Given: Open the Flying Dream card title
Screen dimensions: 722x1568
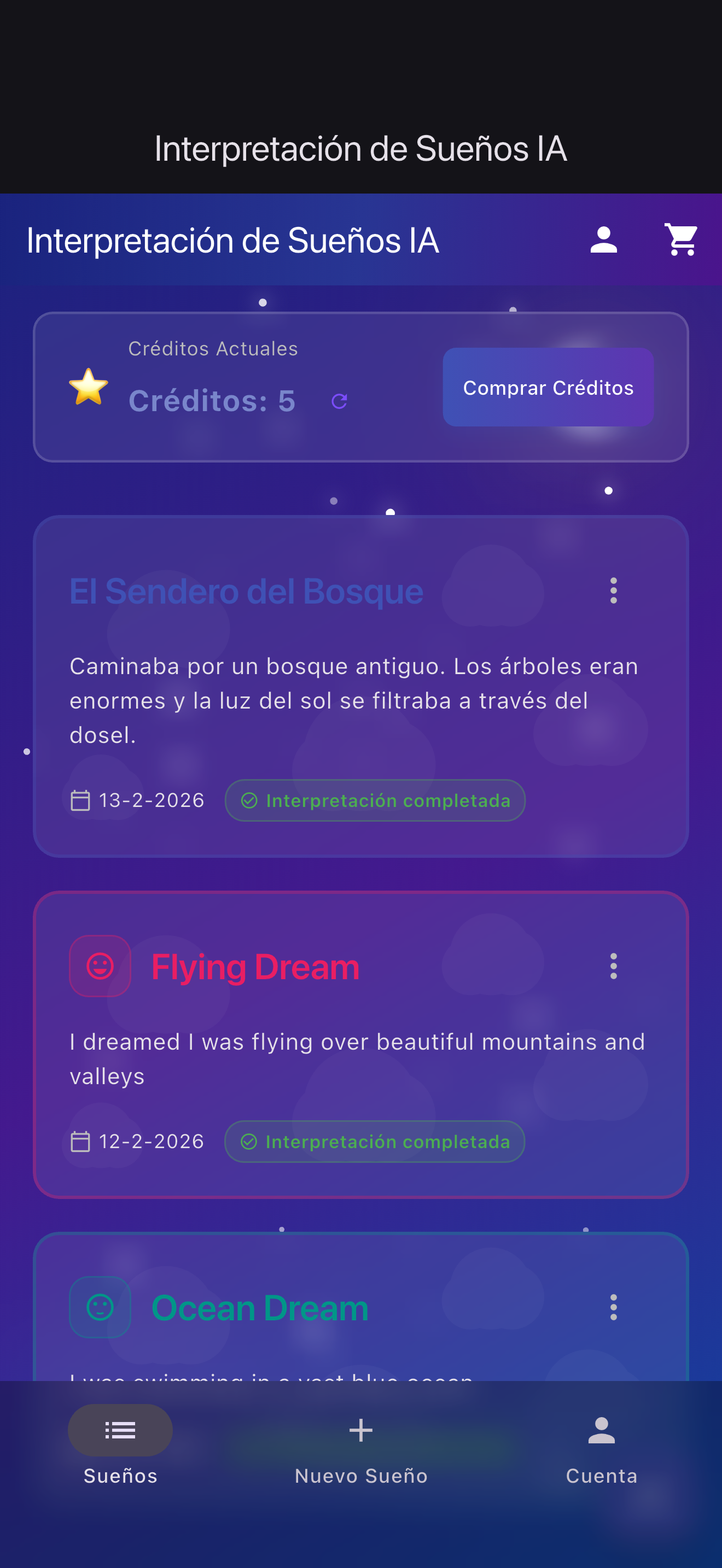Looking at the screenshot, I should pos(255,966).
